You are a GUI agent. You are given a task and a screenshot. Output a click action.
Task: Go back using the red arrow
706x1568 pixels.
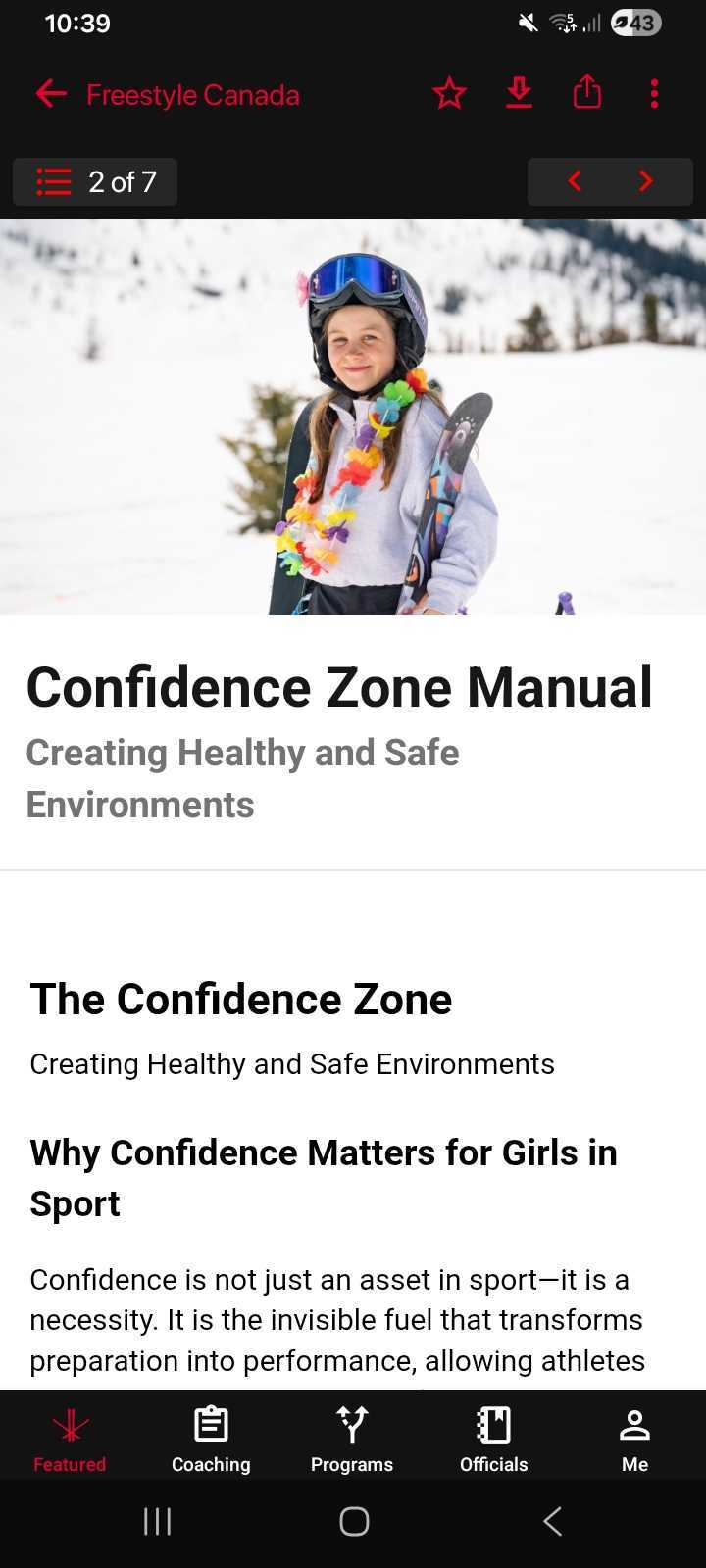coord(51,94)
